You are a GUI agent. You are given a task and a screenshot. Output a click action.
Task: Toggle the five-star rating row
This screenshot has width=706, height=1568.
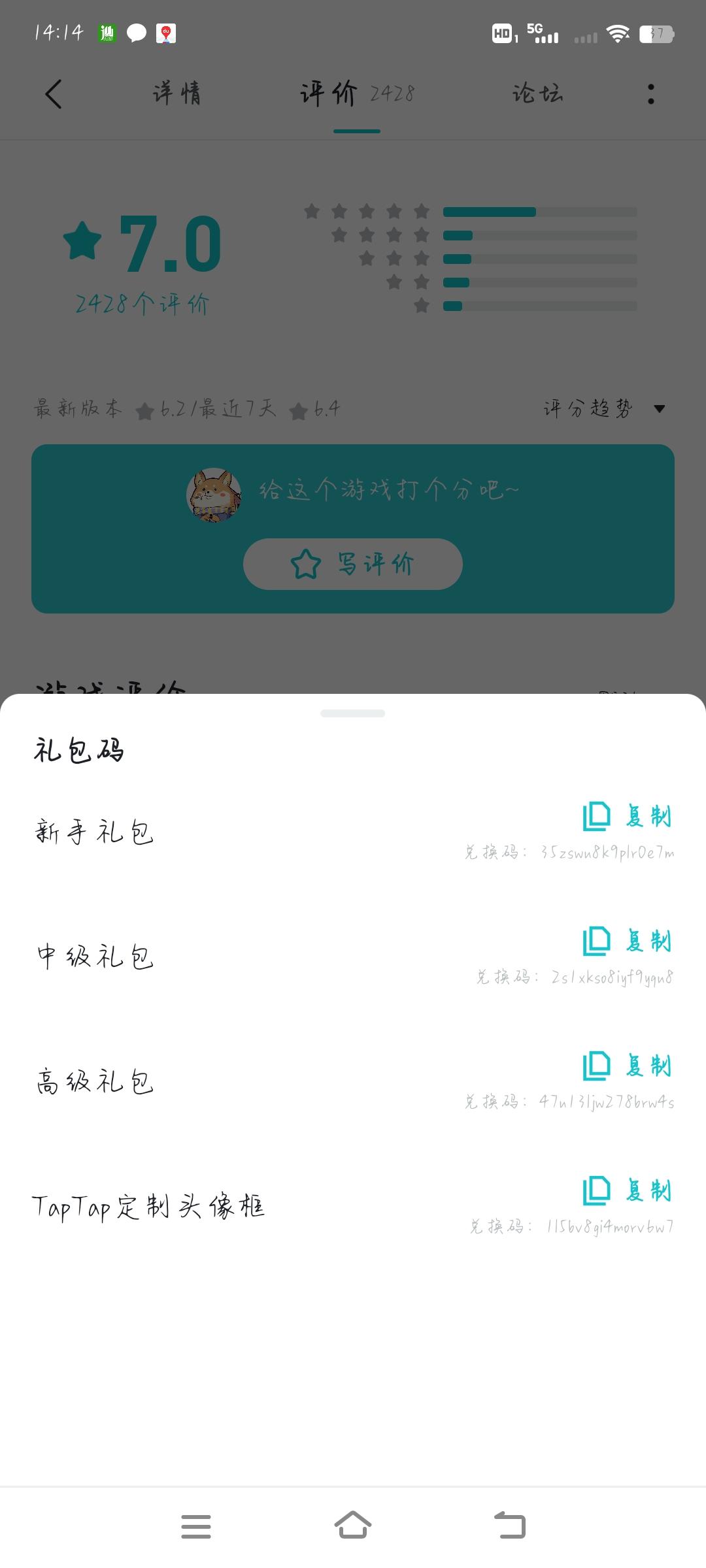tap(366, 211)
